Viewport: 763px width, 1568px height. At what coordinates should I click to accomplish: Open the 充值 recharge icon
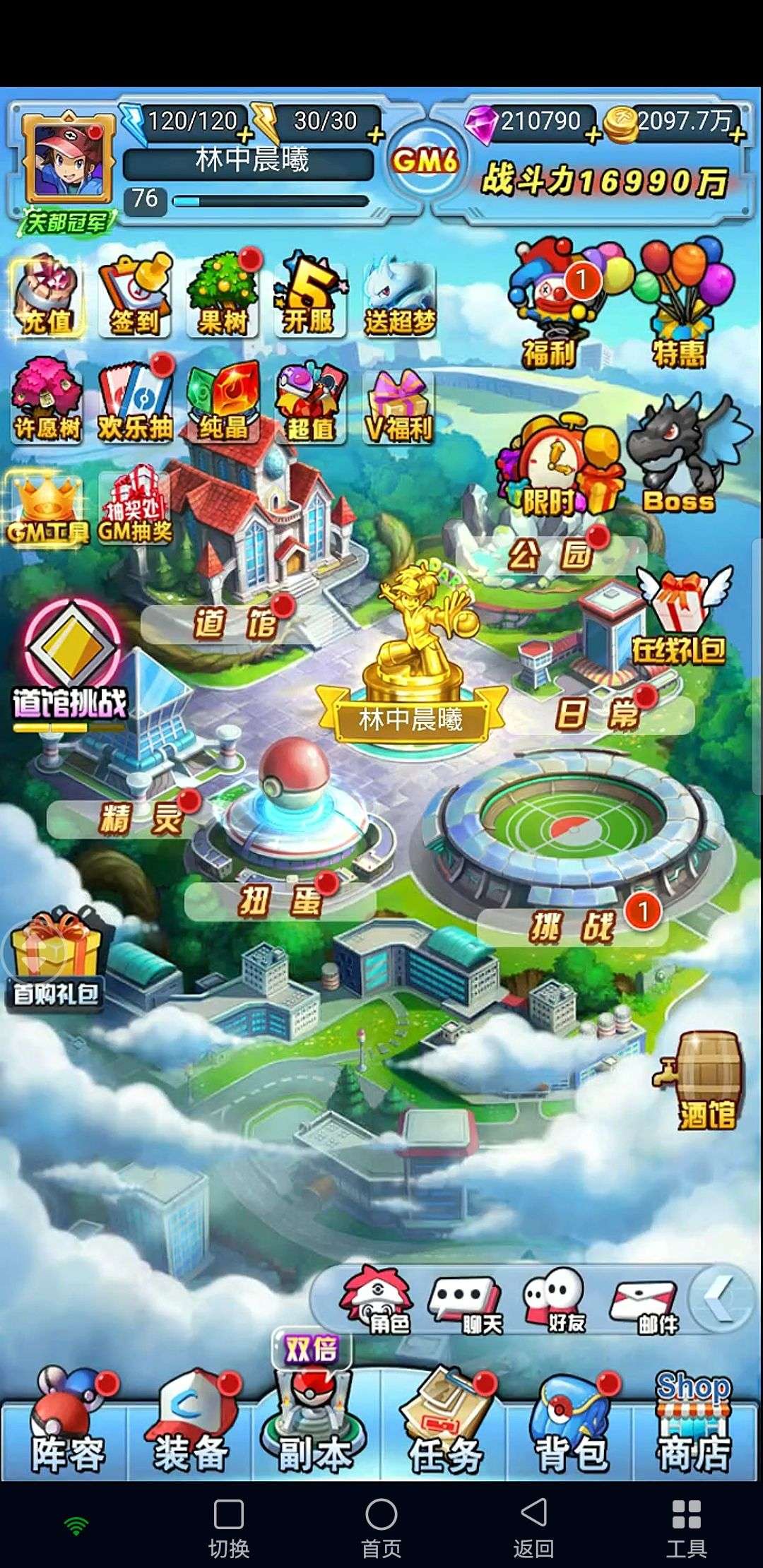(x=47, y=297)
